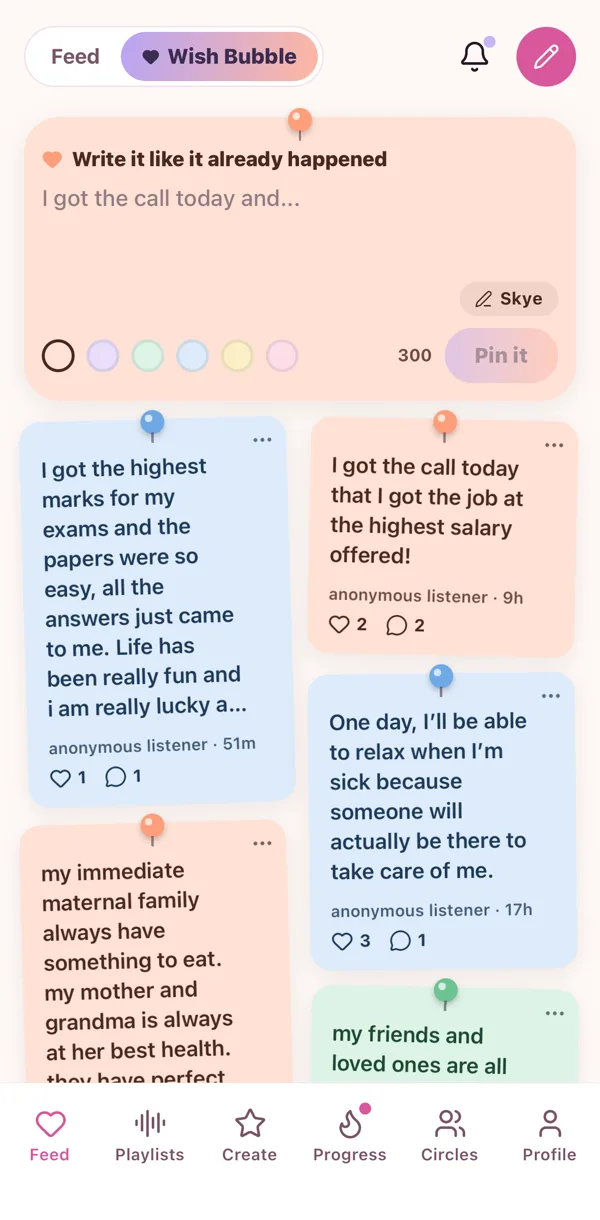Open comments on the job salary wish
Viewport: 600px width, 1220px height.
(405, 625)
